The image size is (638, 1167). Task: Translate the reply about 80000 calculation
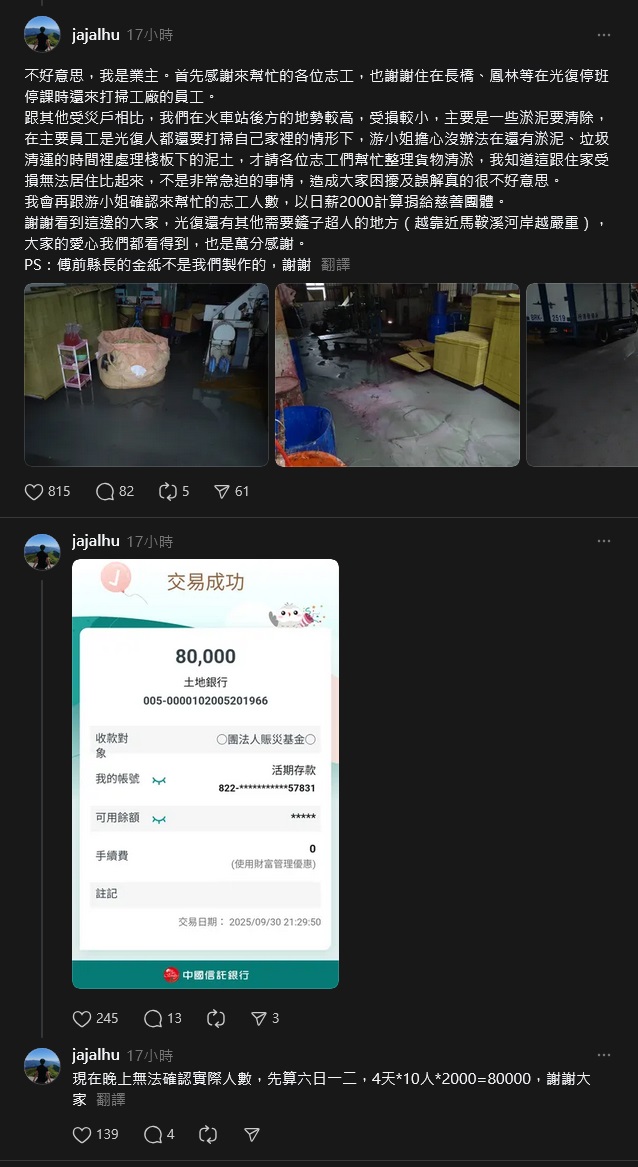pos(111,1100)
